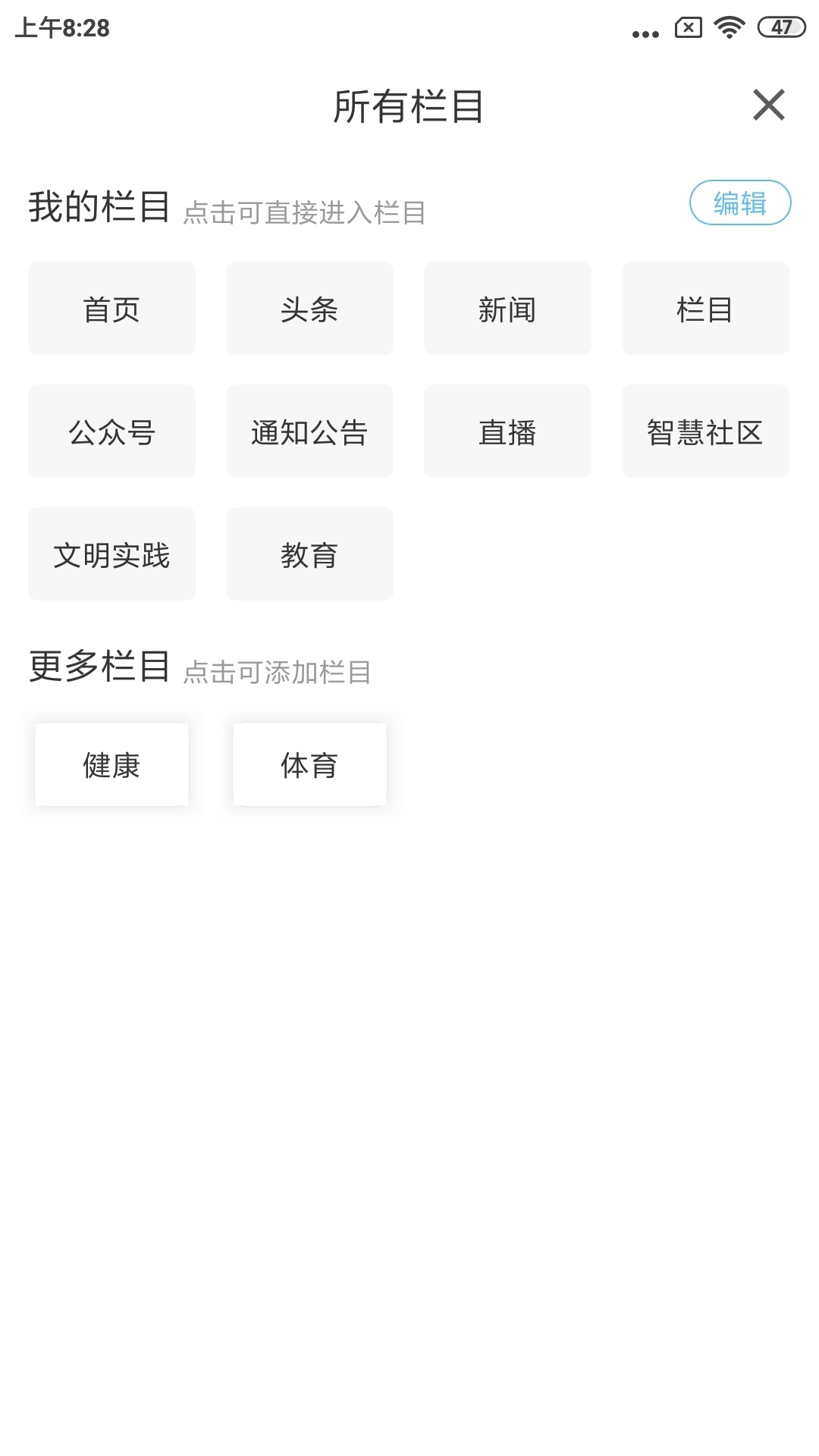
Task: Select the 头条 channel
Action: pos(309,308)
